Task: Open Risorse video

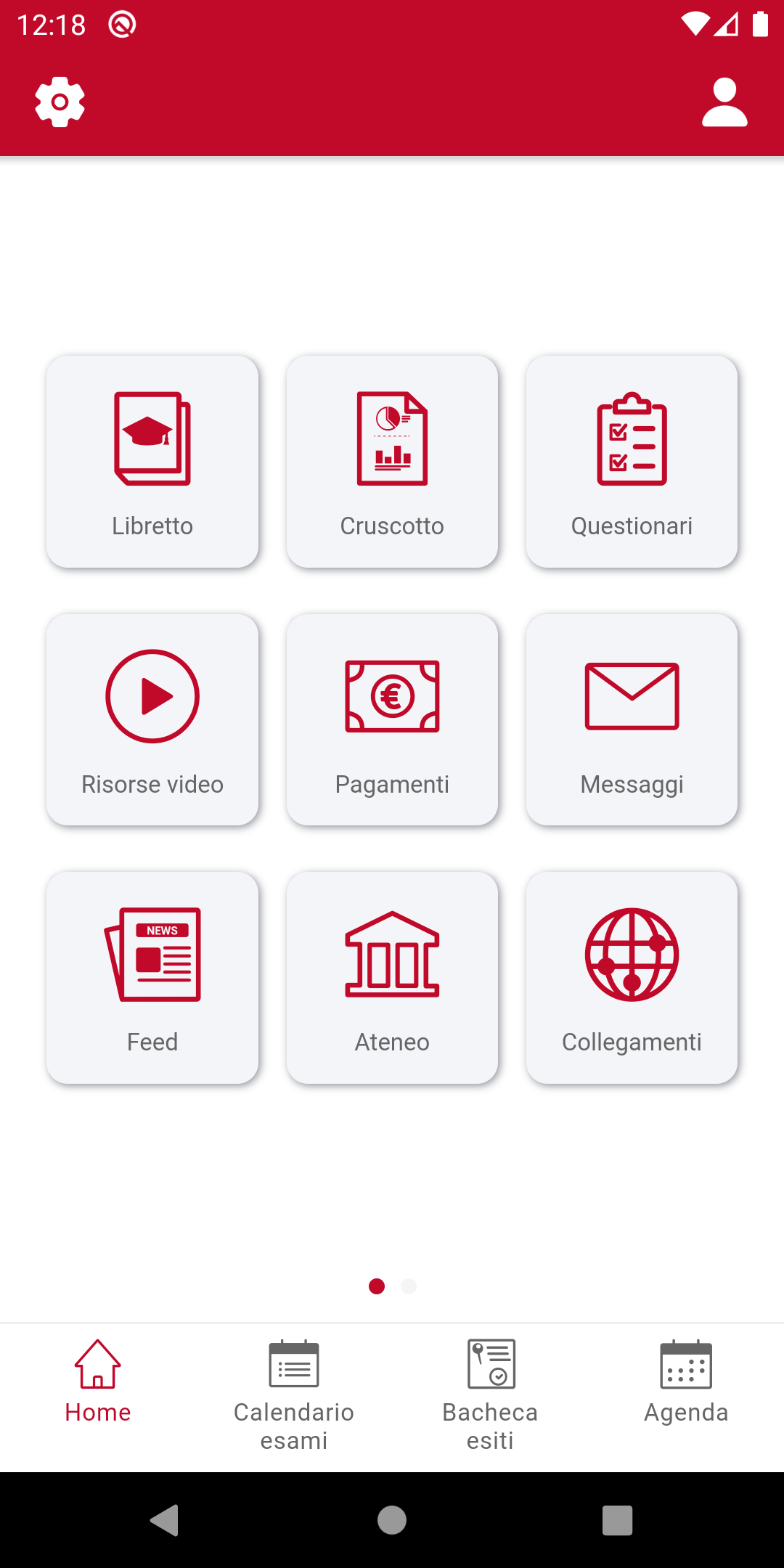Action: (x=152, y=719)
